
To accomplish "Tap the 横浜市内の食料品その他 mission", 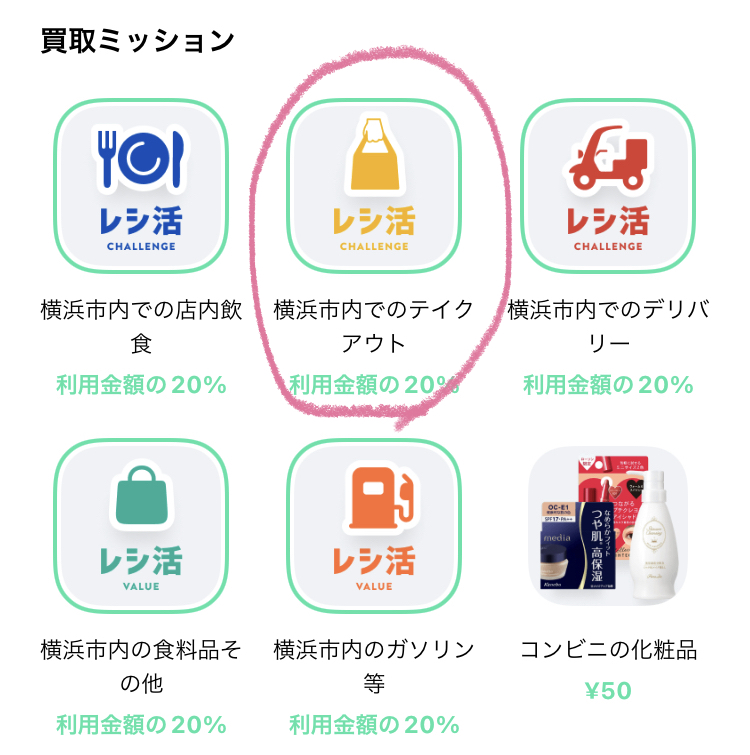I will click(141, 527).
